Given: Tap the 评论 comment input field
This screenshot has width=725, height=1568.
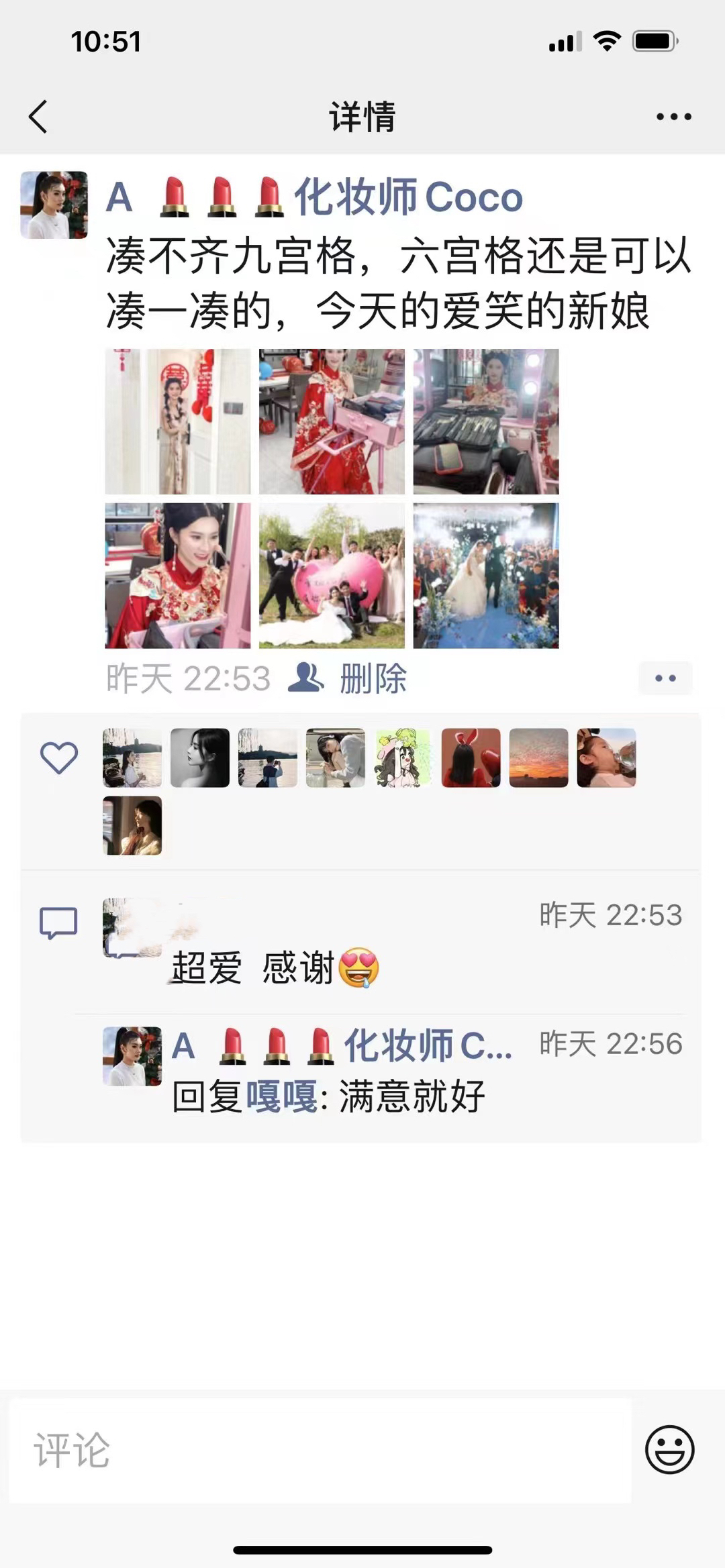Looking at the screenshot, I should point(320,1450).
